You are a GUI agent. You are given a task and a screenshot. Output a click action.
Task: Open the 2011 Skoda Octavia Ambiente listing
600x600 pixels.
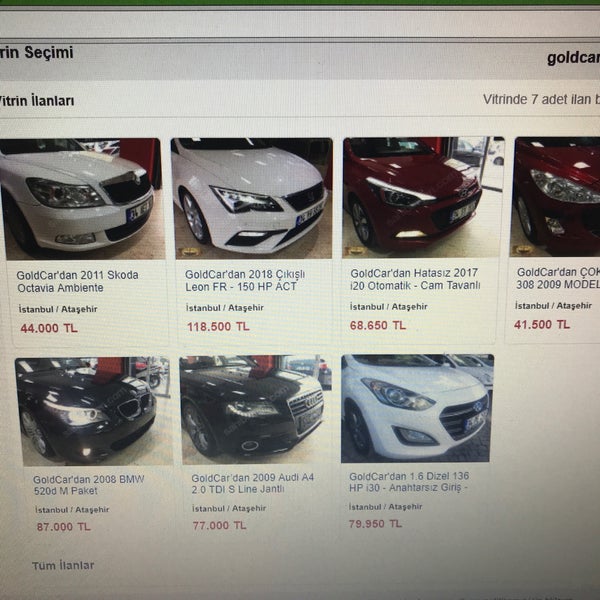pyautogui.click(x=78, y=281)
